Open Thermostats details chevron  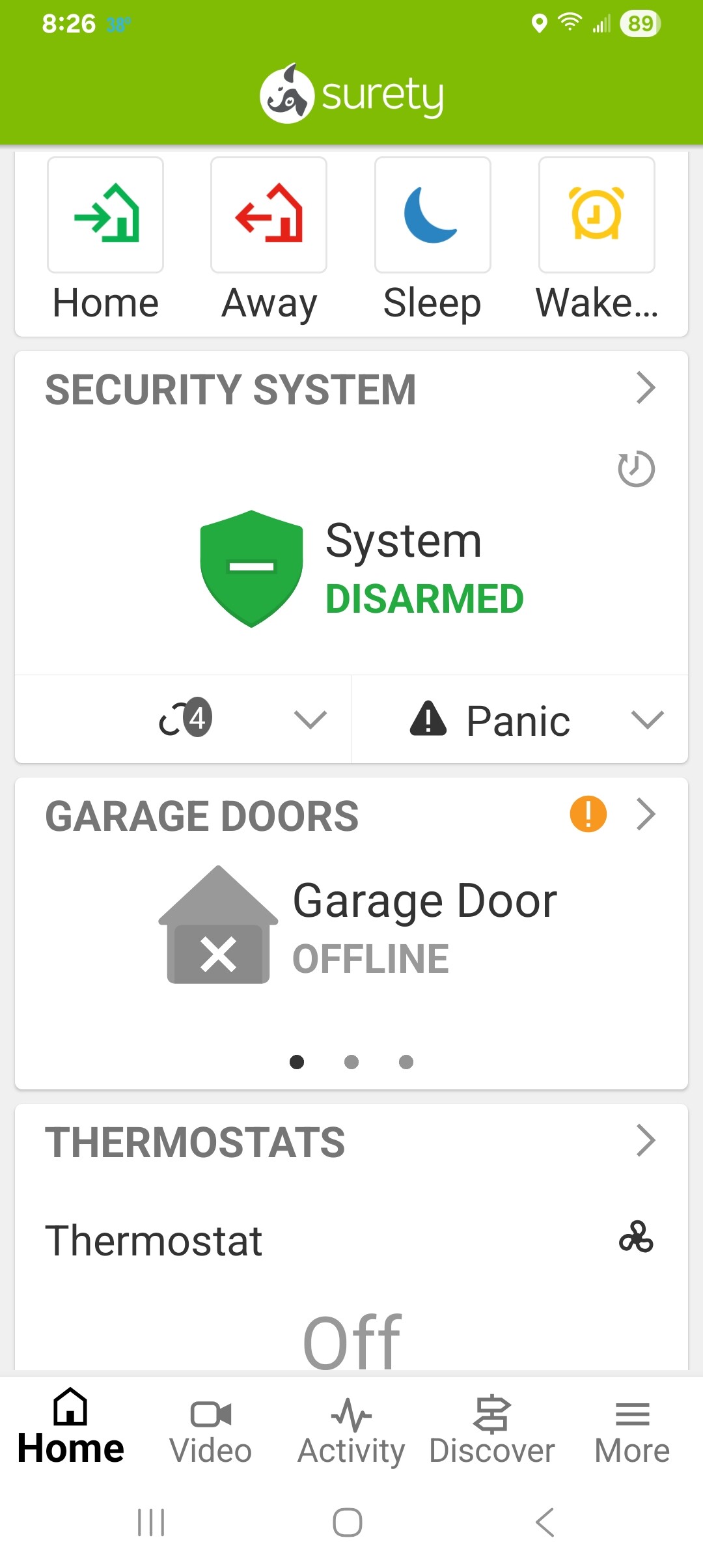(x=645, y=1140)
